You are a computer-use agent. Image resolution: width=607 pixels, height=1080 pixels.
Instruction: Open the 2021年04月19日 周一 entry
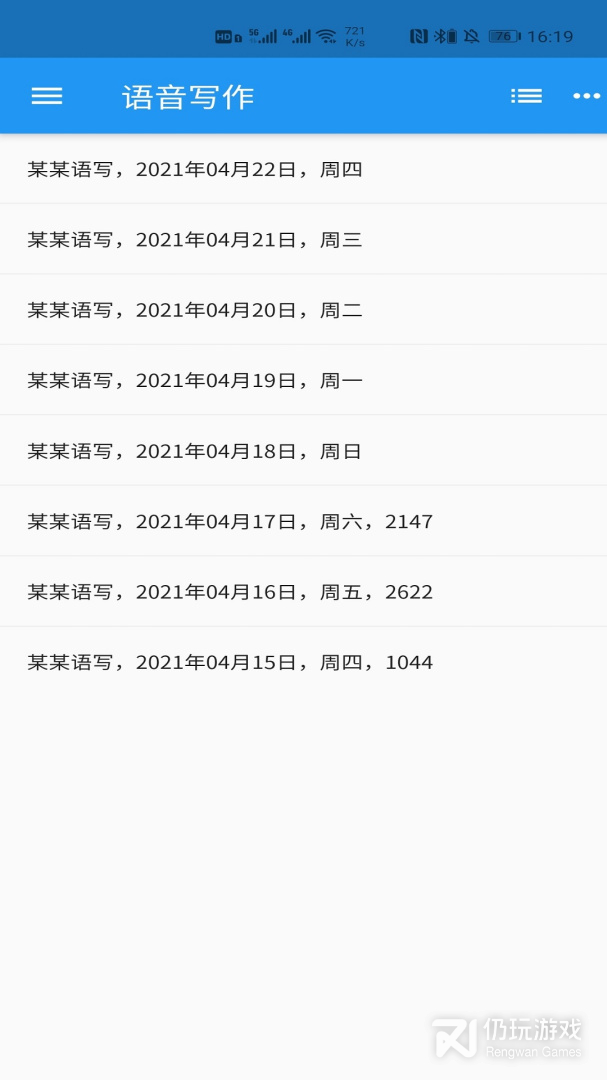pyautogui.click(x=303, y=380)
